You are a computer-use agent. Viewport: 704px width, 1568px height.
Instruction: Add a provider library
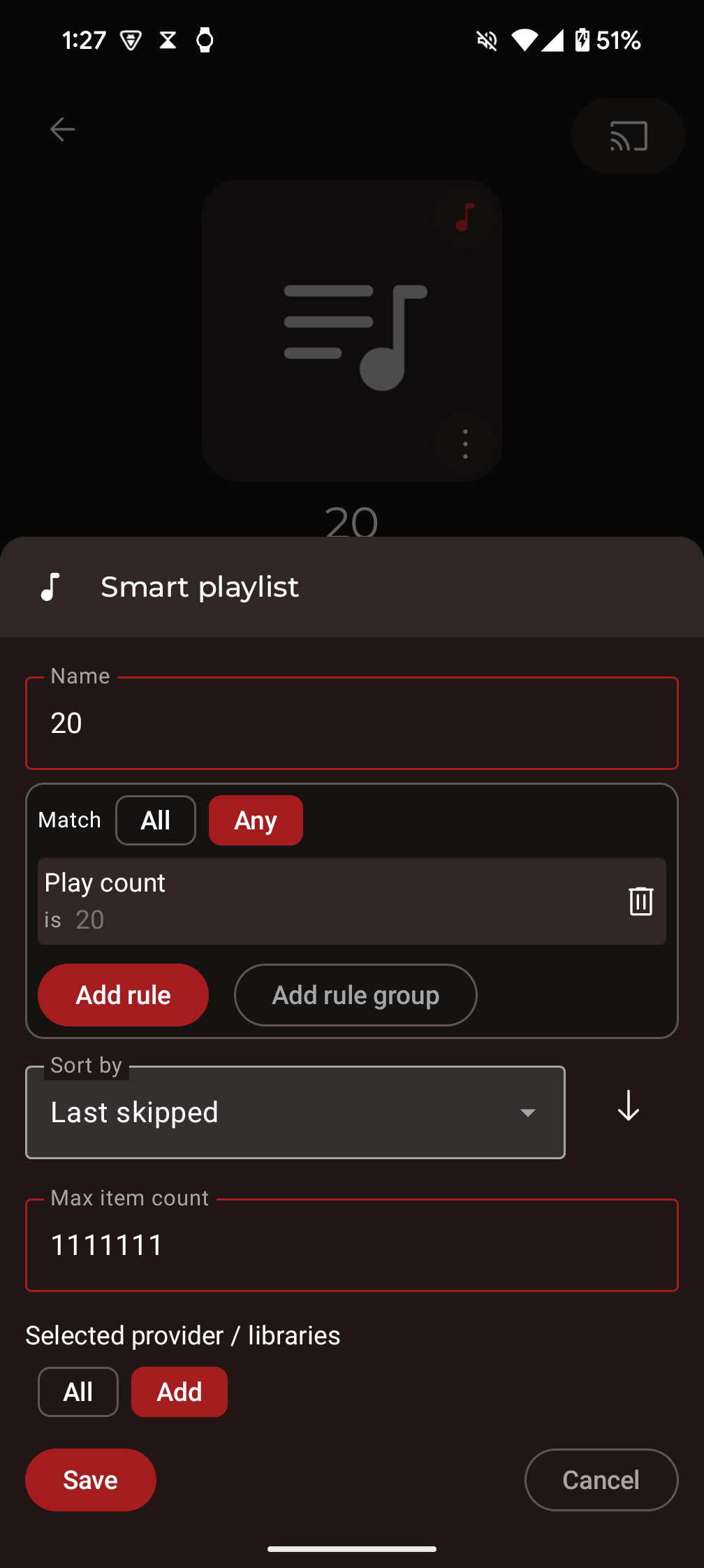click(179, 1392)
